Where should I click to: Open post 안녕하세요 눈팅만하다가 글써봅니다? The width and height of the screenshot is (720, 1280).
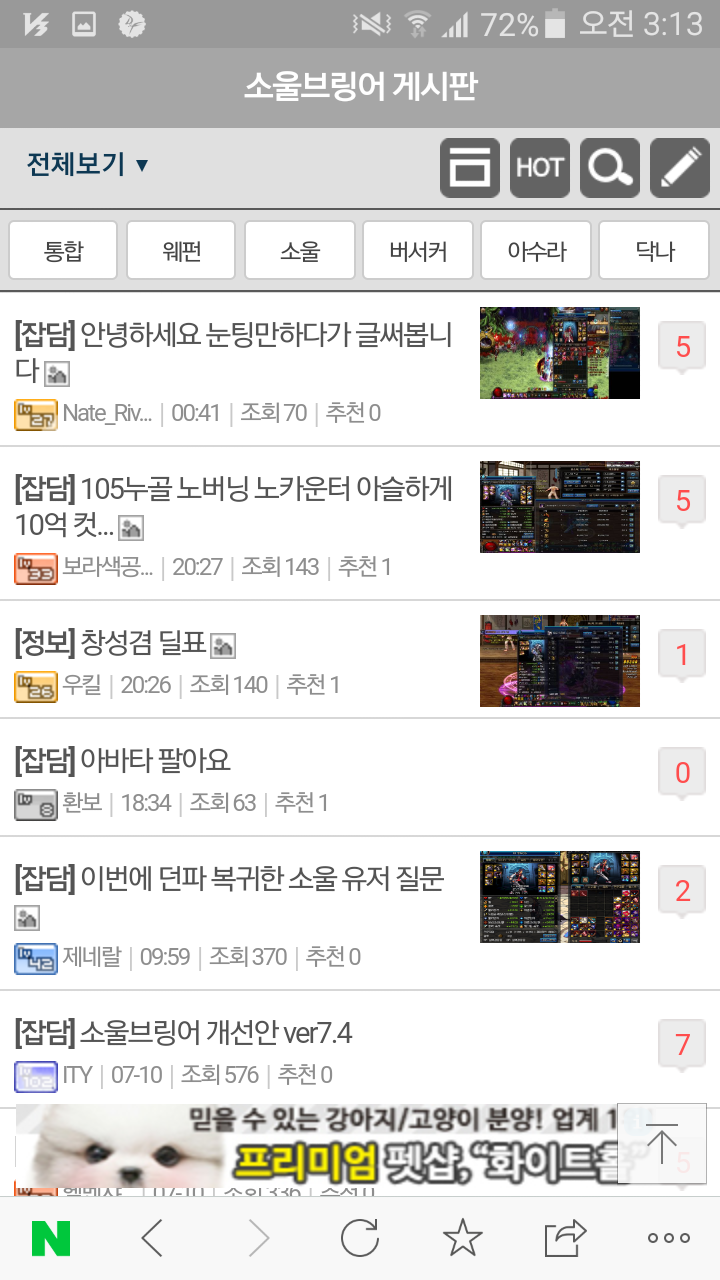[x=234, y=351]
